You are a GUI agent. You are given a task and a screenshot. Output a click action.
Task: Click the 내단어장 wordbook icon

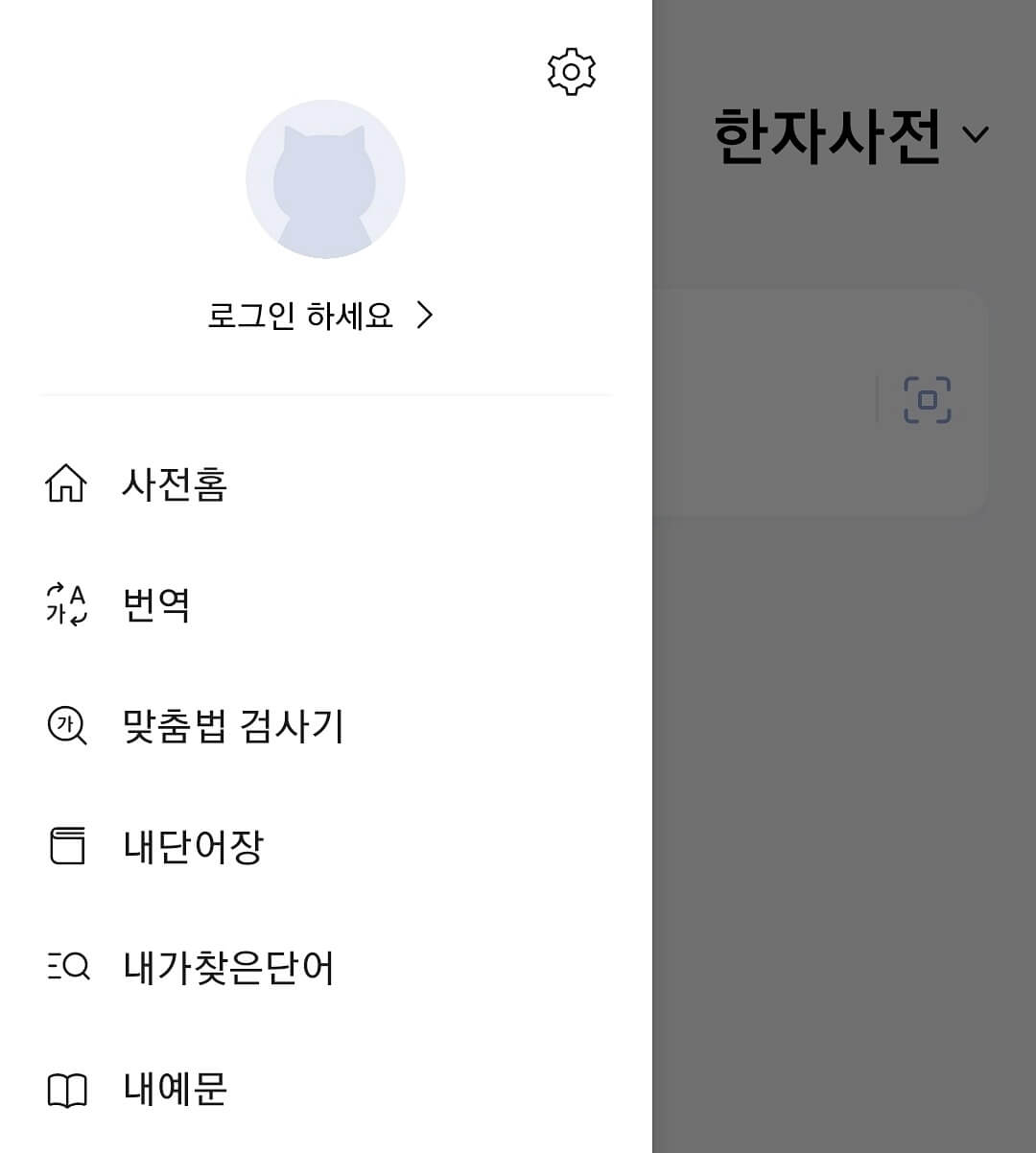point(67,847)
